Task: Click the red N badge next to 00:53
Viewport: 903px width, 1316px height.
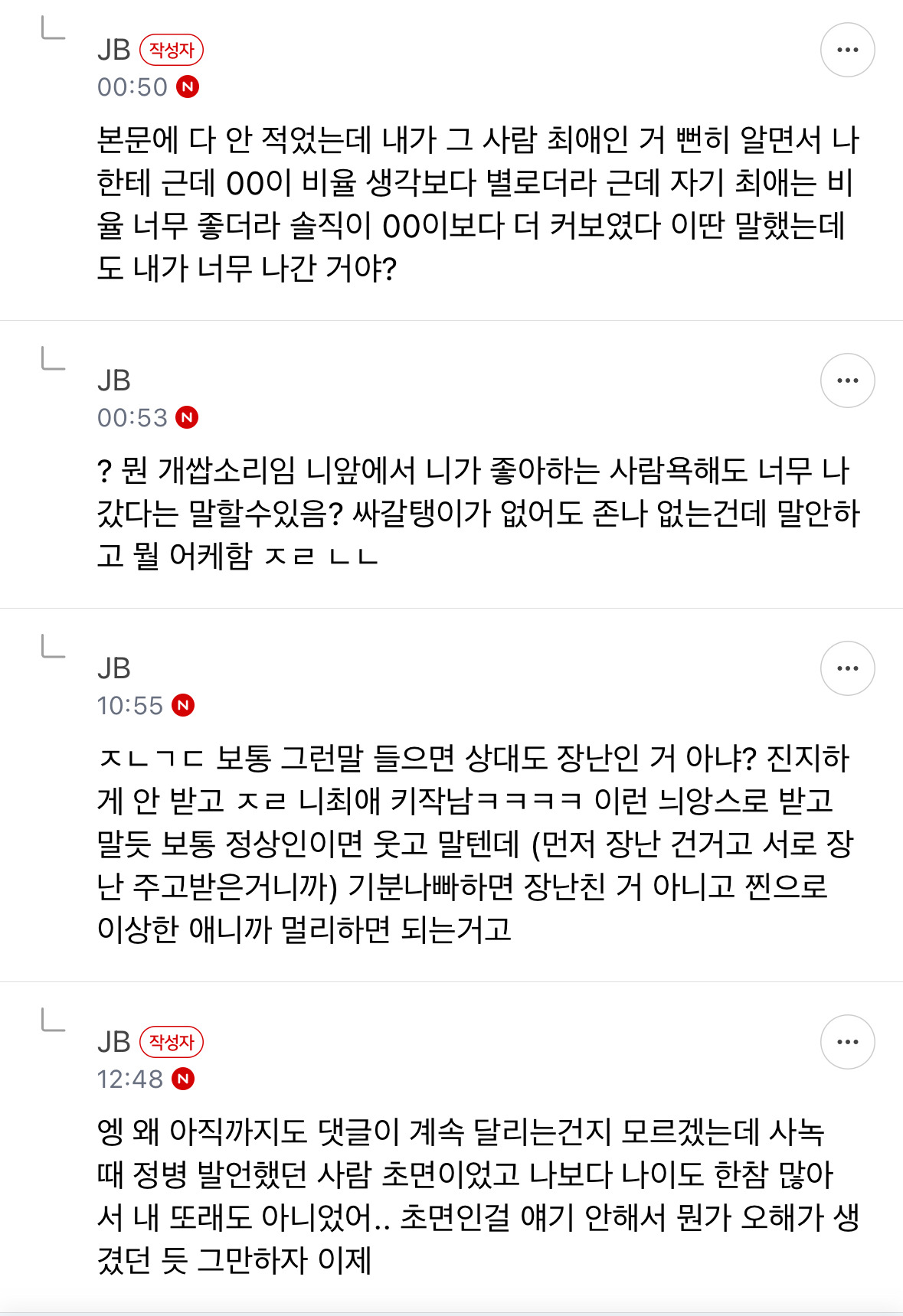Action: (188, 418)
